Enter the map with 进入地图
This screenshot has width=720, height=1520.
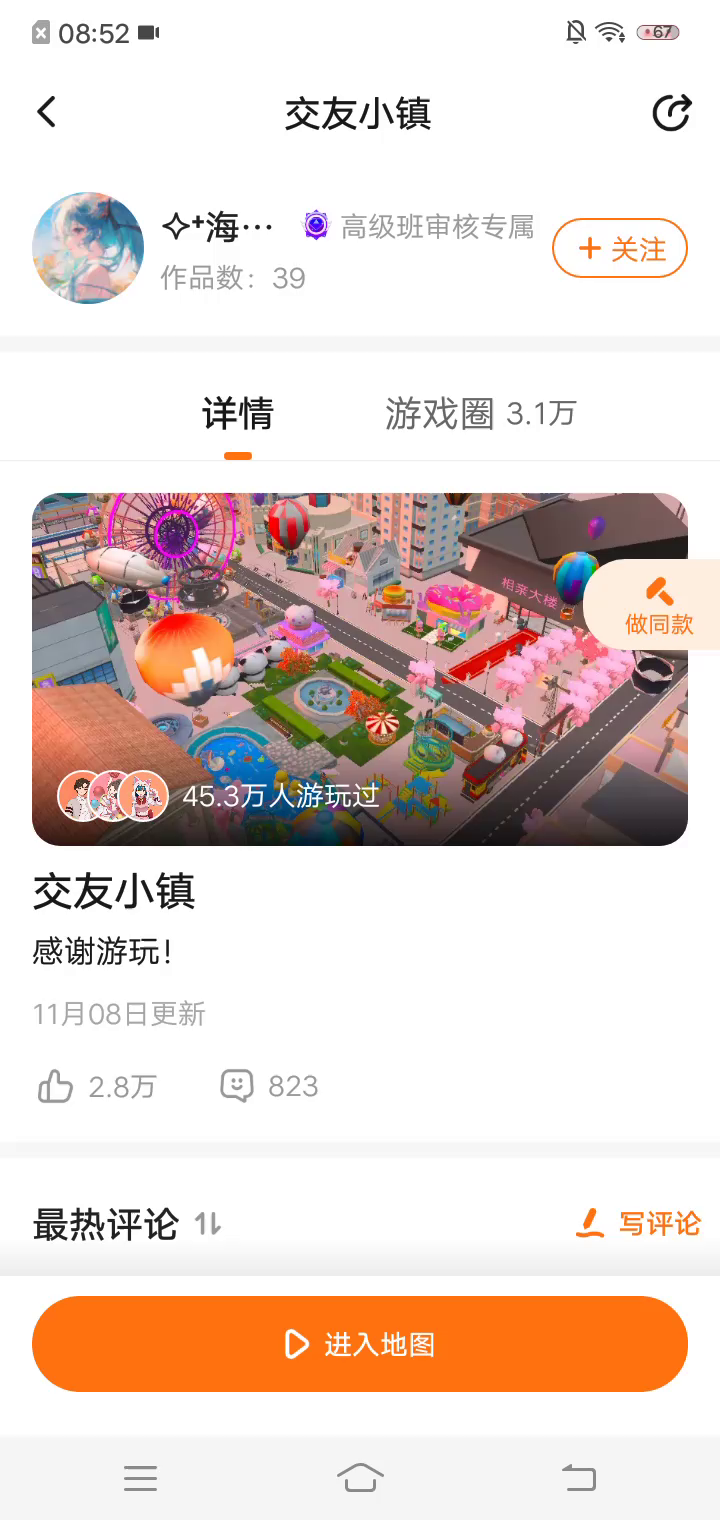point(360,1344)
